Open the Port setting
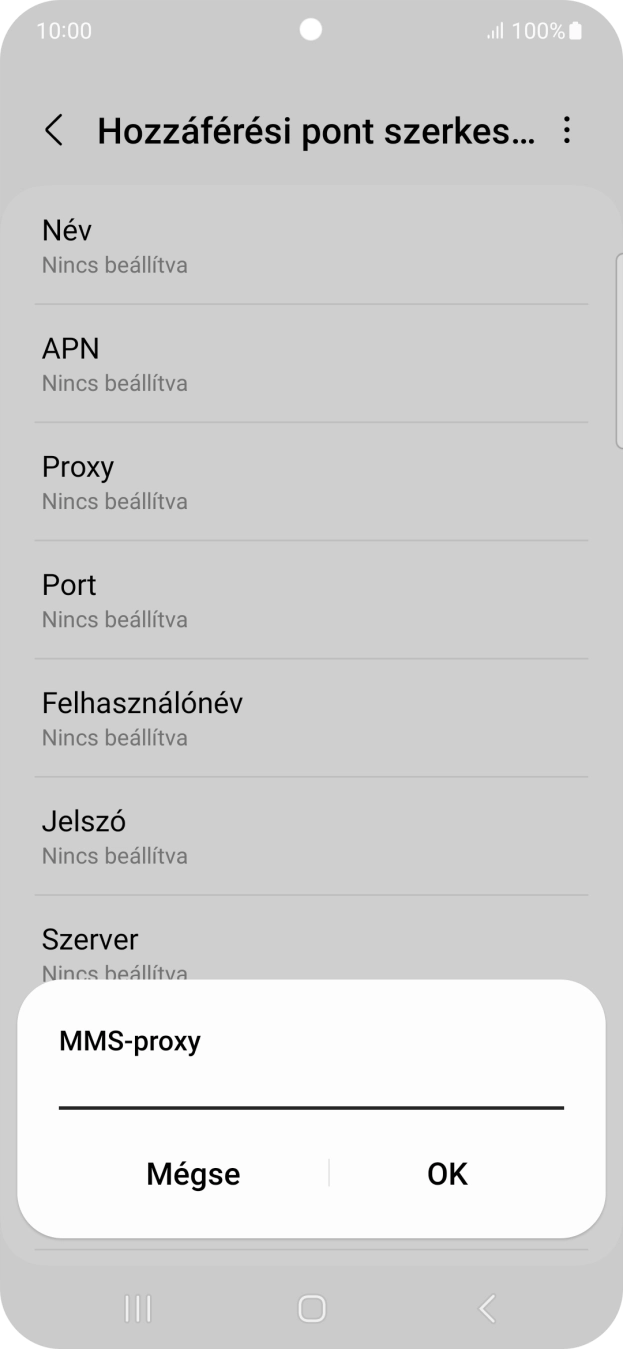 (x=311, y=600)
